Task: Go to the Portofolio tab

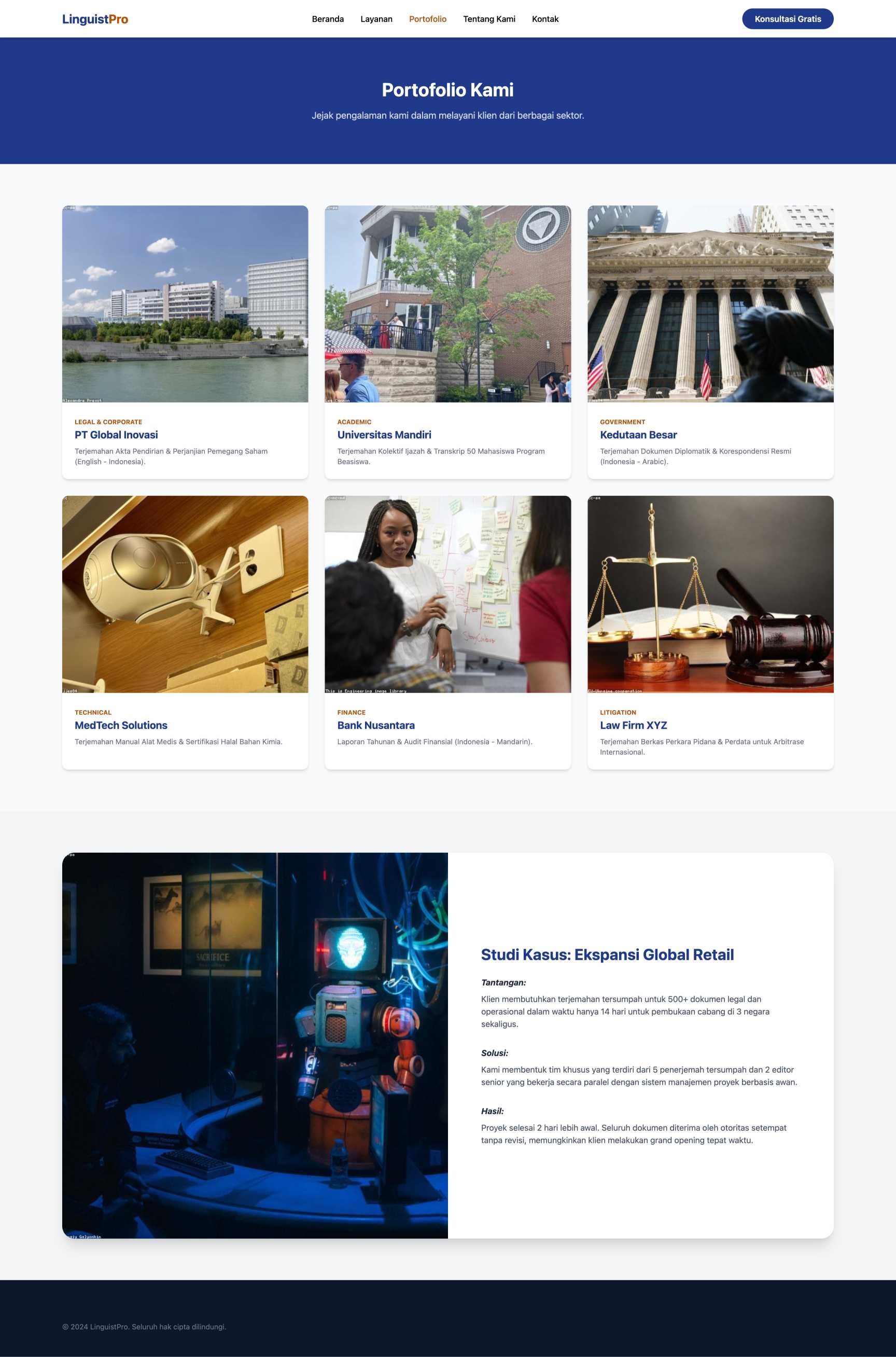Action: (x=427, y=19)
